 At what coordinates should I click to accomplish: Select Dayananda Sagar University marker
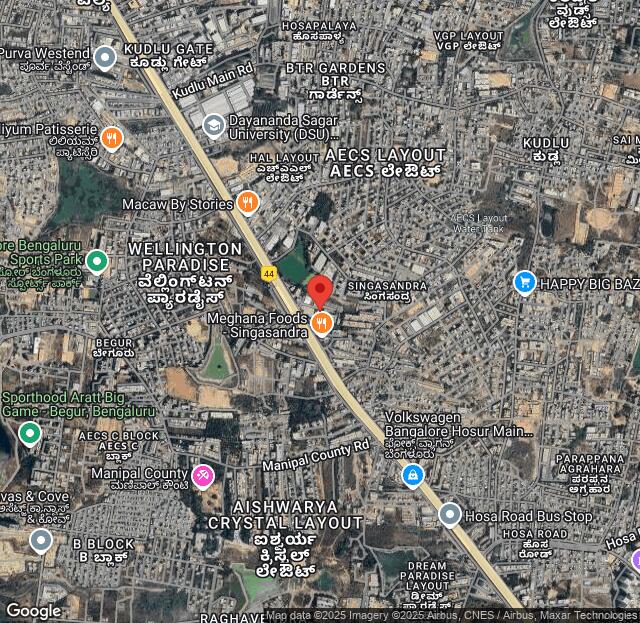(213, 125)
